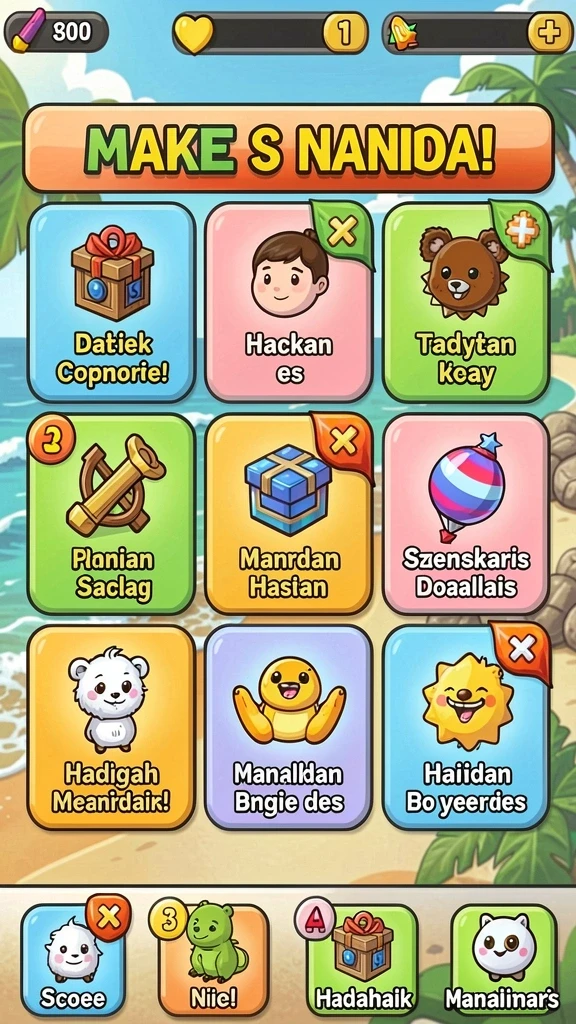This screenshot has height=1024, width=576.
Task: Open the Datiek Copnorie gift box card
Action: (112, 302)
